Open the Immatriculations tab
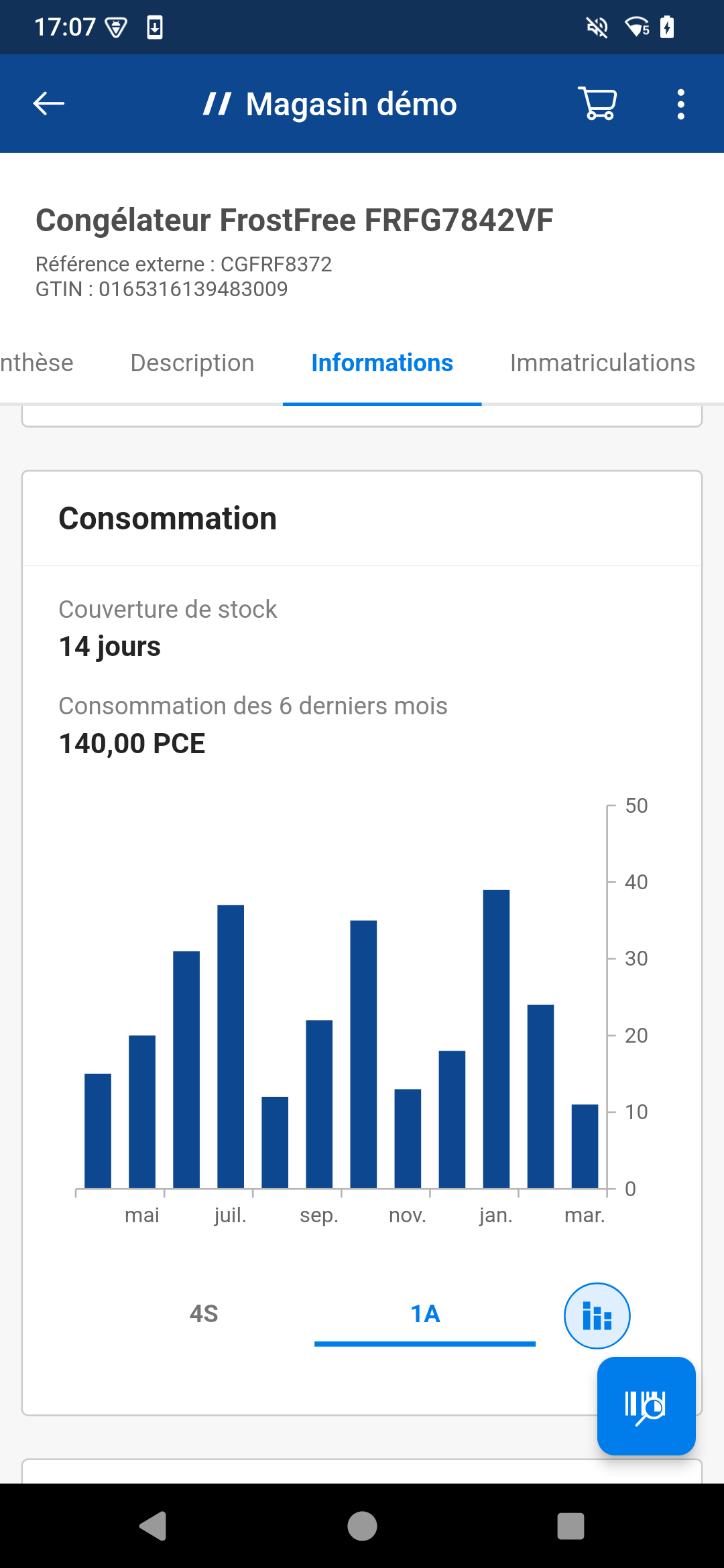Image resolution: width=724 pixels, height=1568 pixels. pos(602,363)
